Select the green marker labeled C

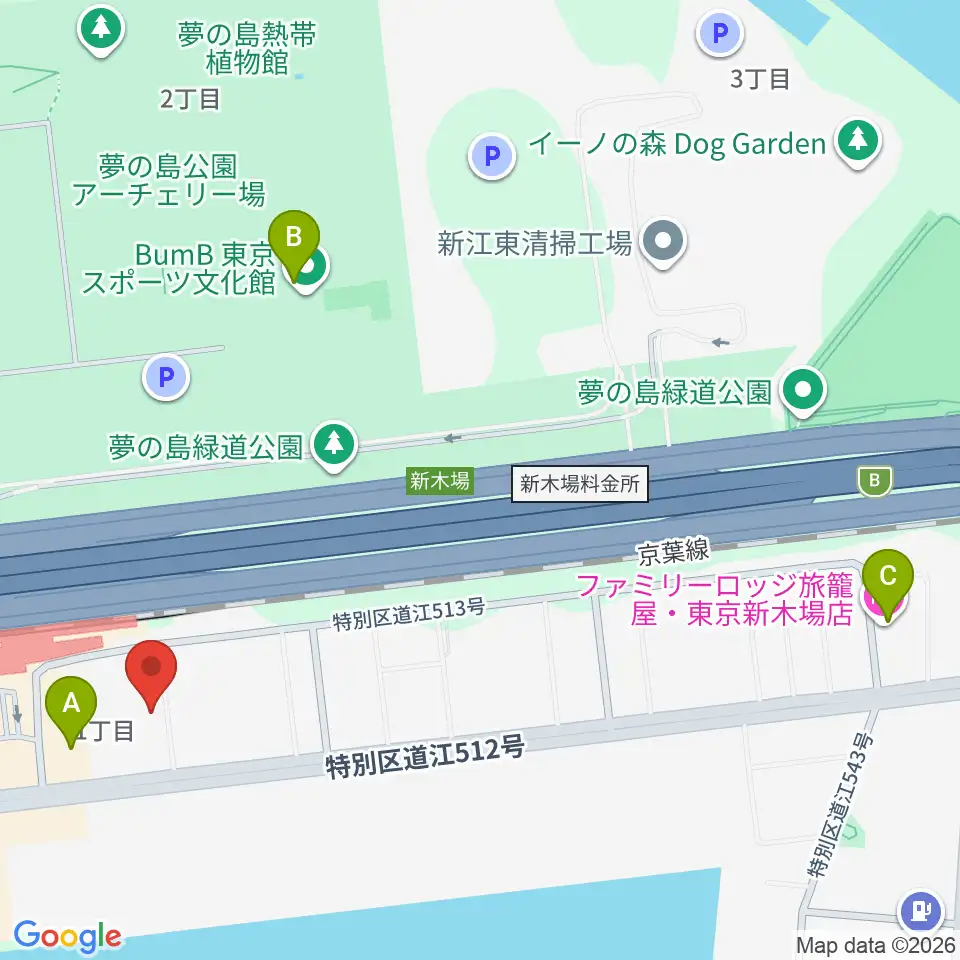click(888, 584)
